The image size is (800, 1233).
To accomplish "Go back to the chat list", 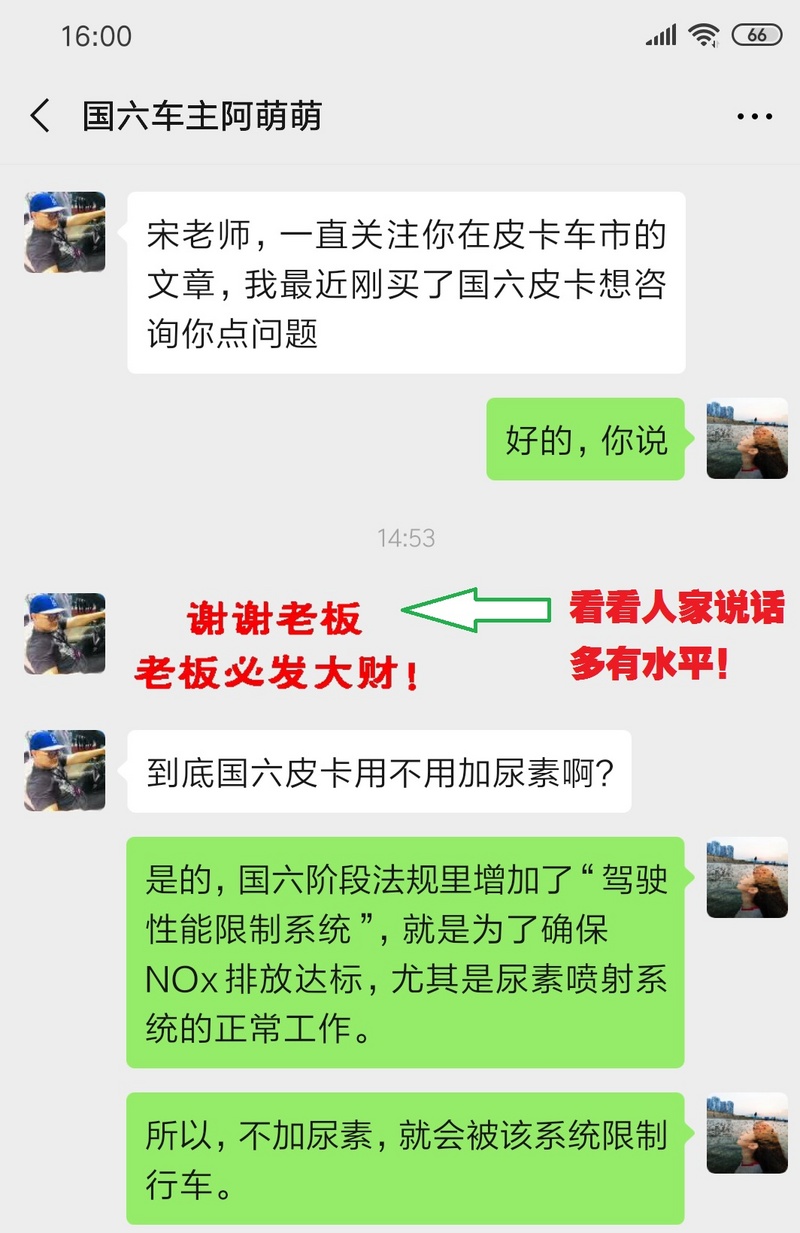I will pos(40,117).
